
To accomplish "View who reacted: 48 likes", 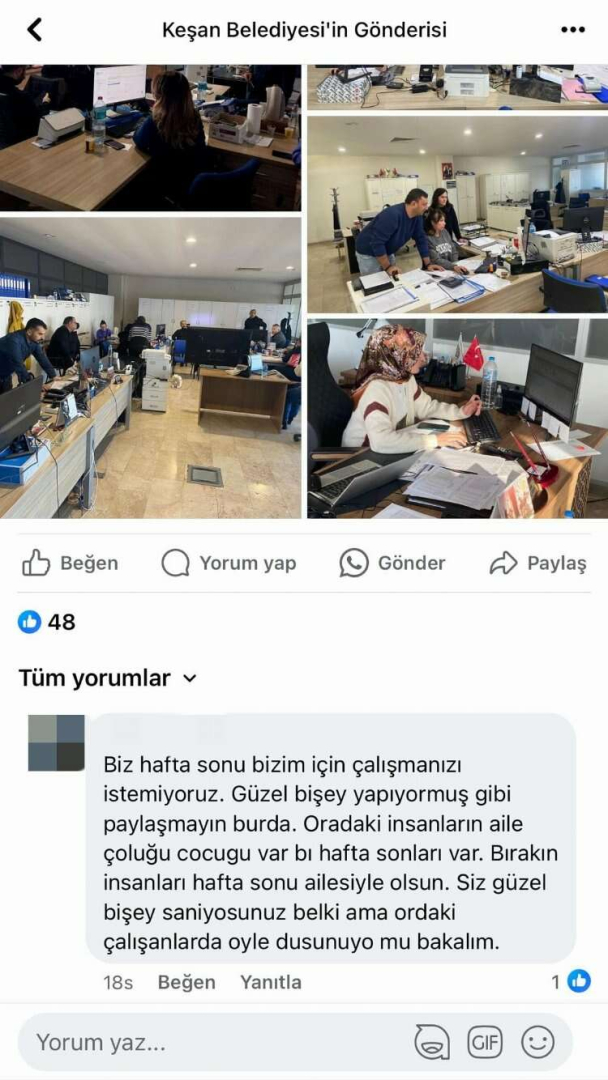I will point(47,622).
